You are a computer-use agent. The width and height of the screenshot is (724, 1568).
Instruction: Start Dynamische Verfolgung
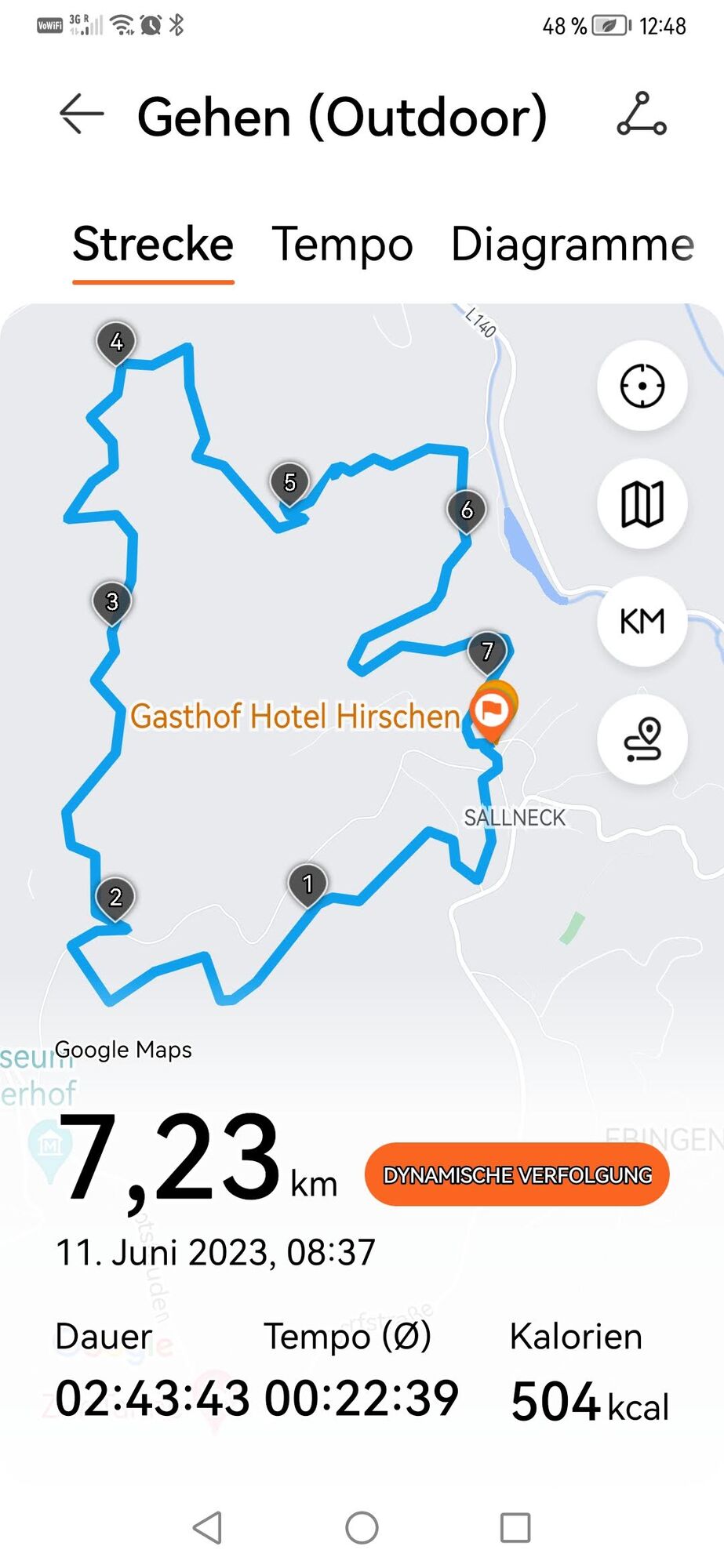(x=517, y=1174)
